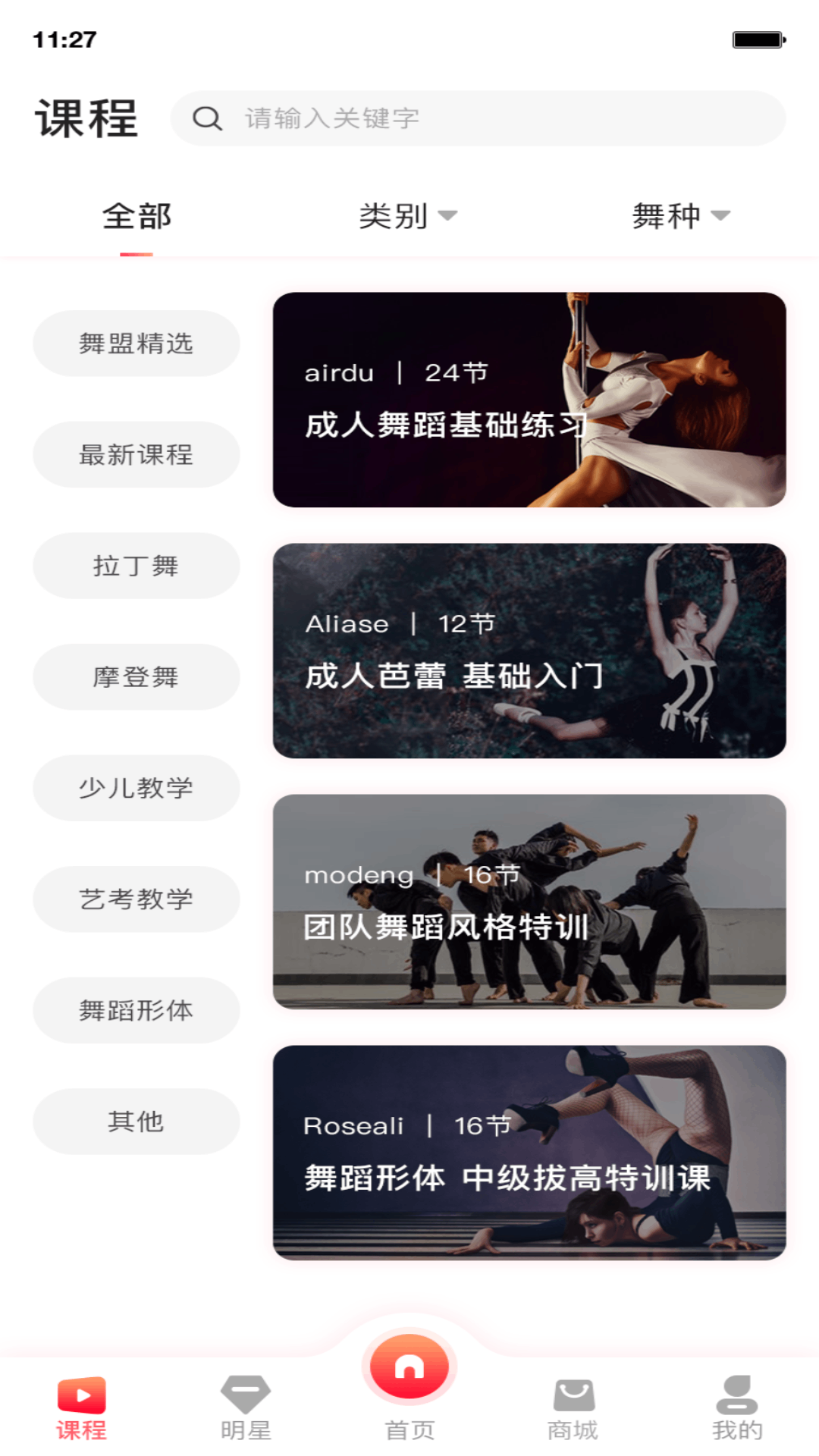Expand the 类别 dropdown filter
The width and height of the screenshot is (819, 1456).
tap(408, 217)
